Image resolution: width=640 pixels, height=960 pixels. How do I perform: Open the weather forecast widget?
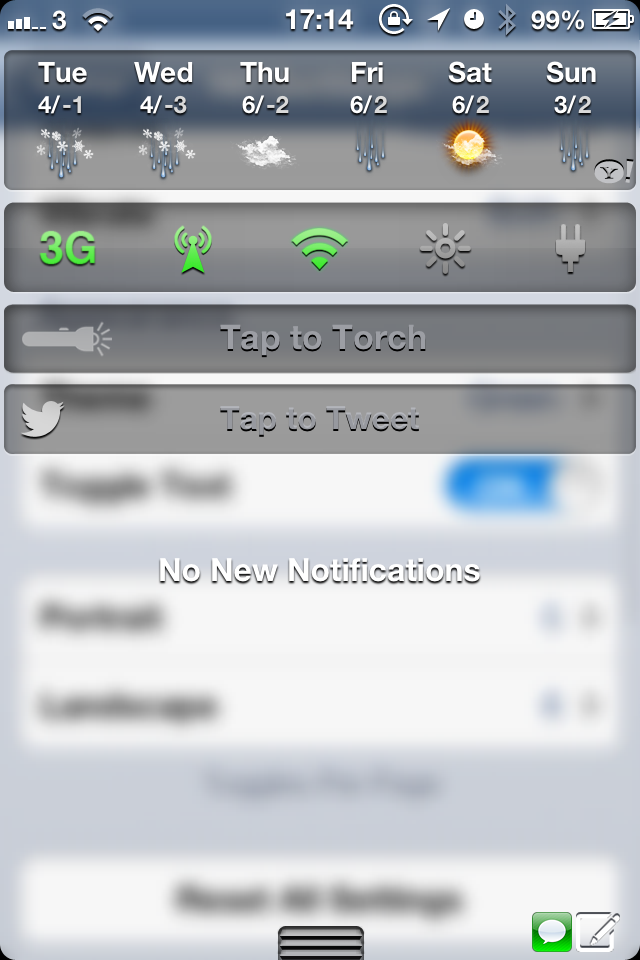coord(320,120)
